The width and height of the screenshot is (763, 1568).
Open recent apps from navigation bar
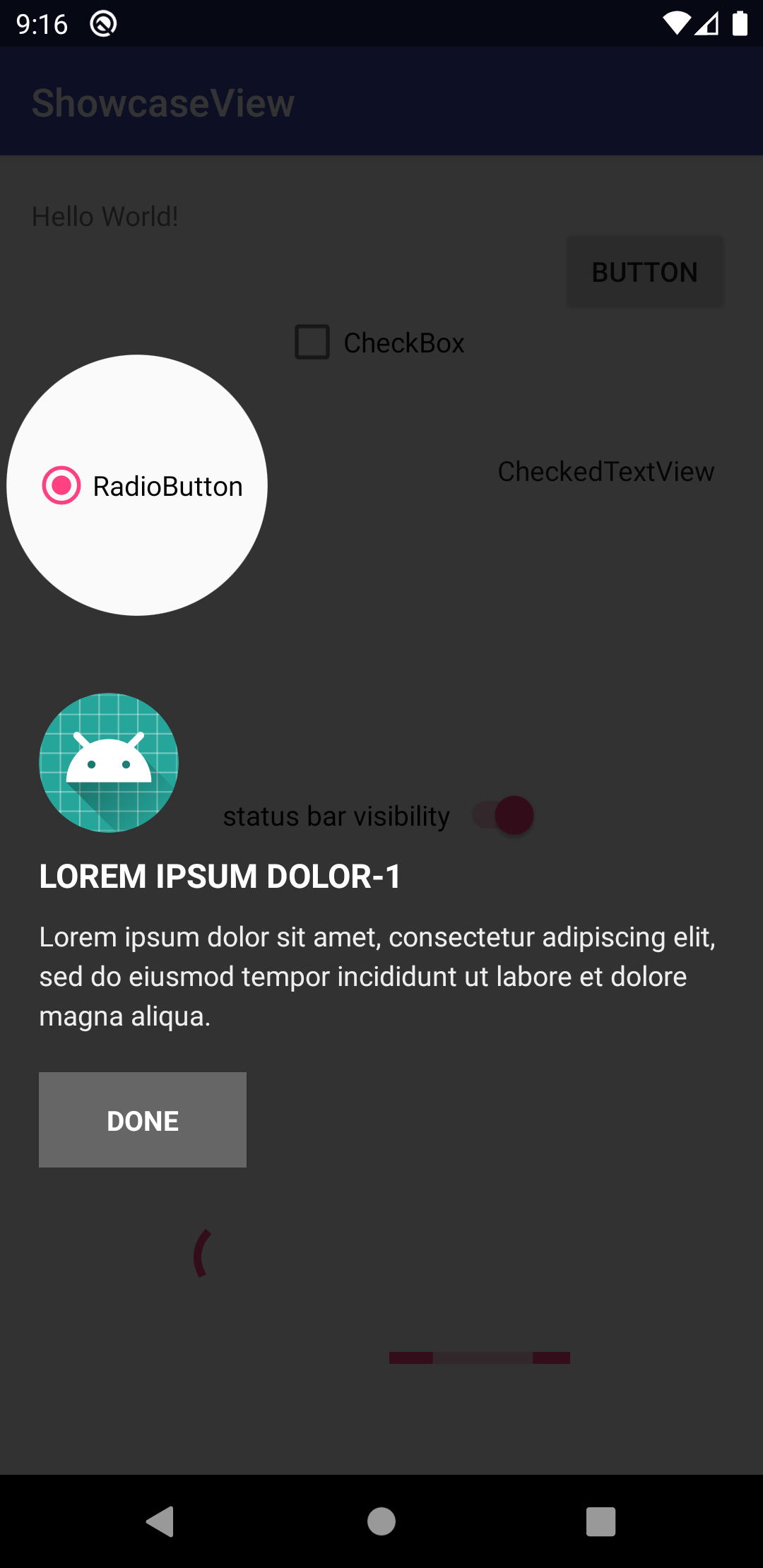coord(601,1521)
